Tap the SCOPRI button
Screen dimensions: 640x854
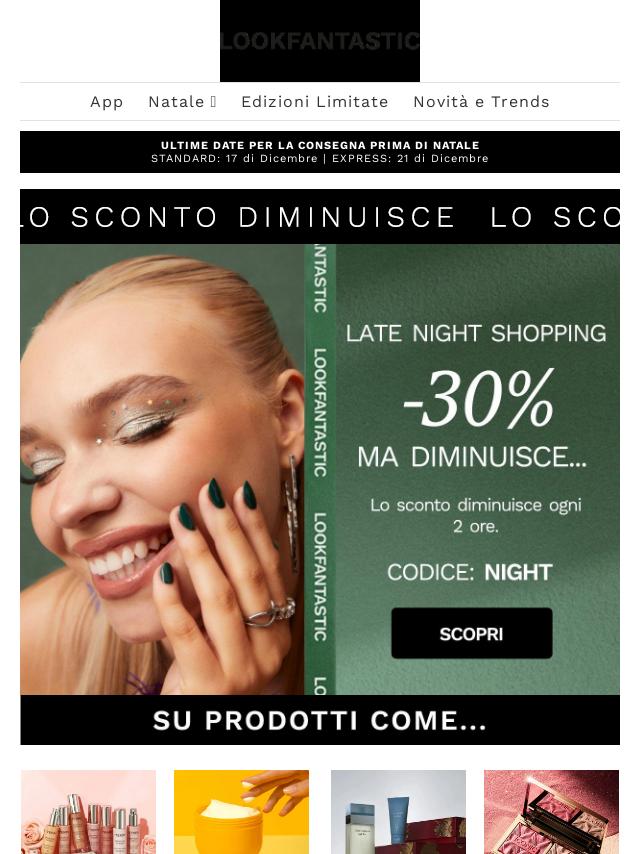(x=471, y=634)
